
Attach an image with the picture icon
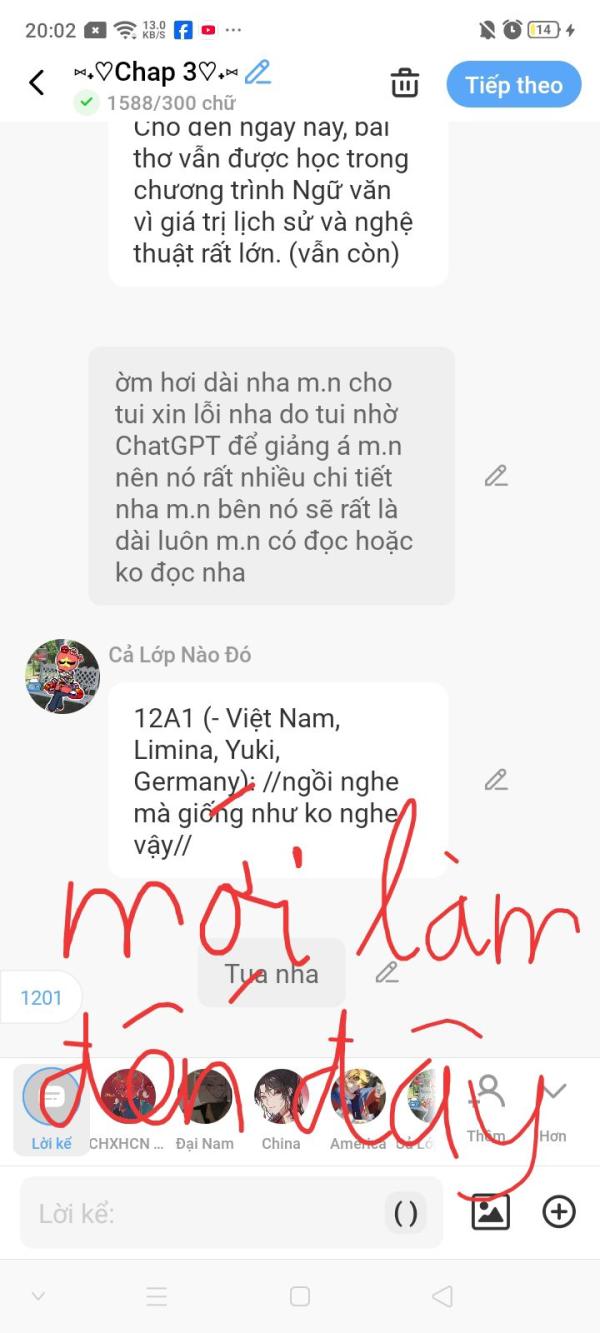coord(490,1212)
